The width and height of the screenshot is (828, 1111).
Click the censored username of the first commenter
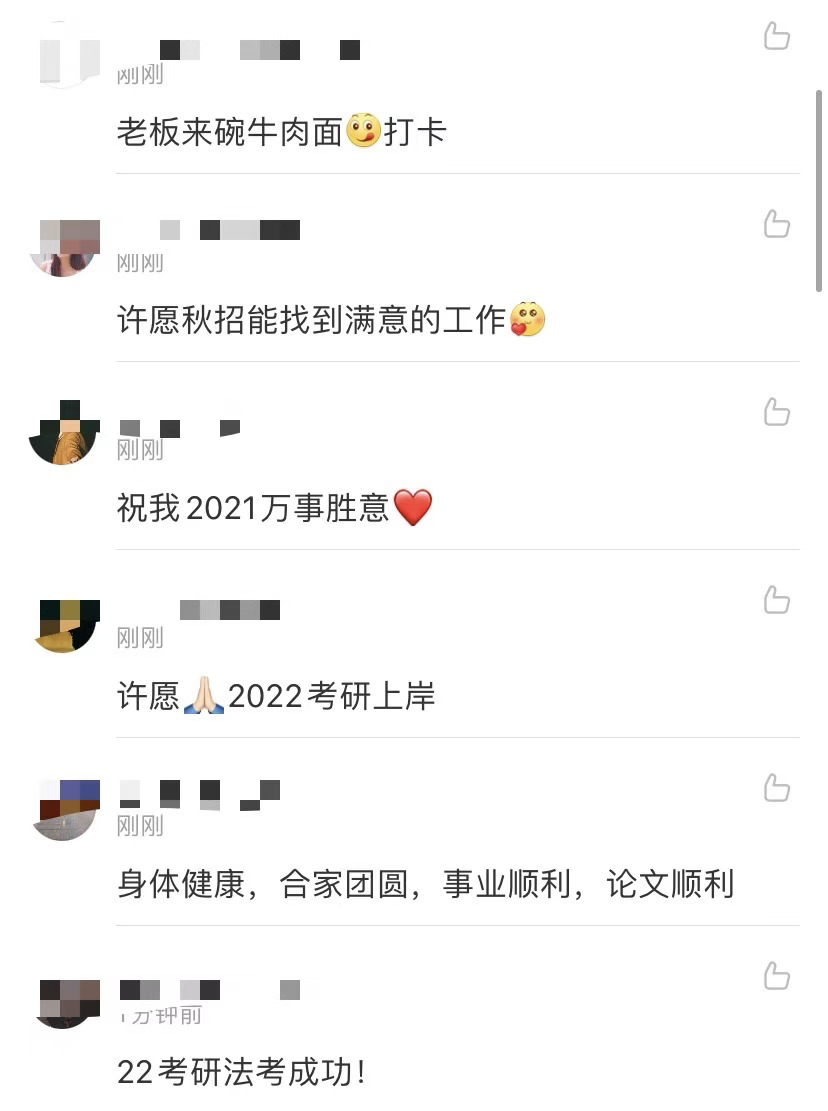point(255,48)
